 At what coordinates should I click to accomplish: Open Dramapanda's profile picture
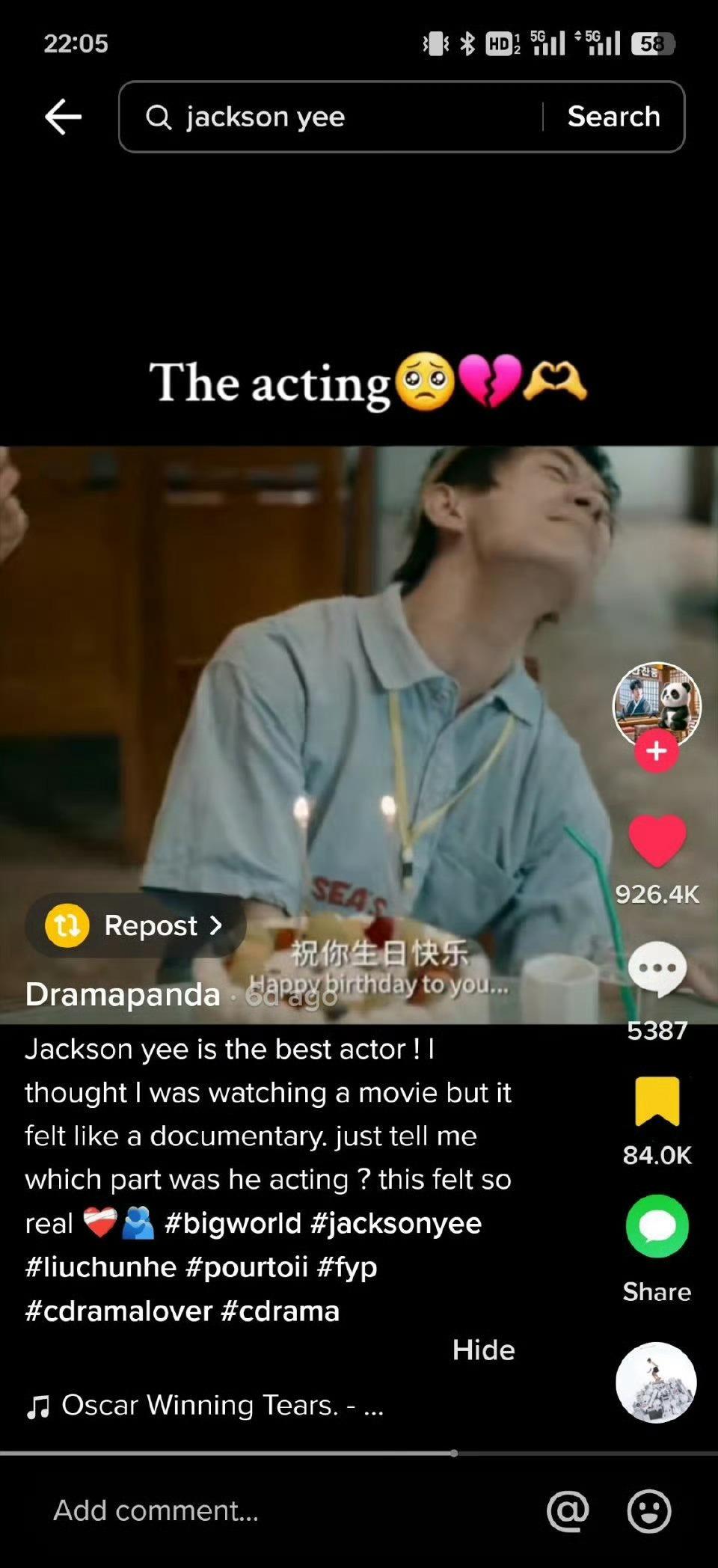pyautogui.click(x=657, y=703)
